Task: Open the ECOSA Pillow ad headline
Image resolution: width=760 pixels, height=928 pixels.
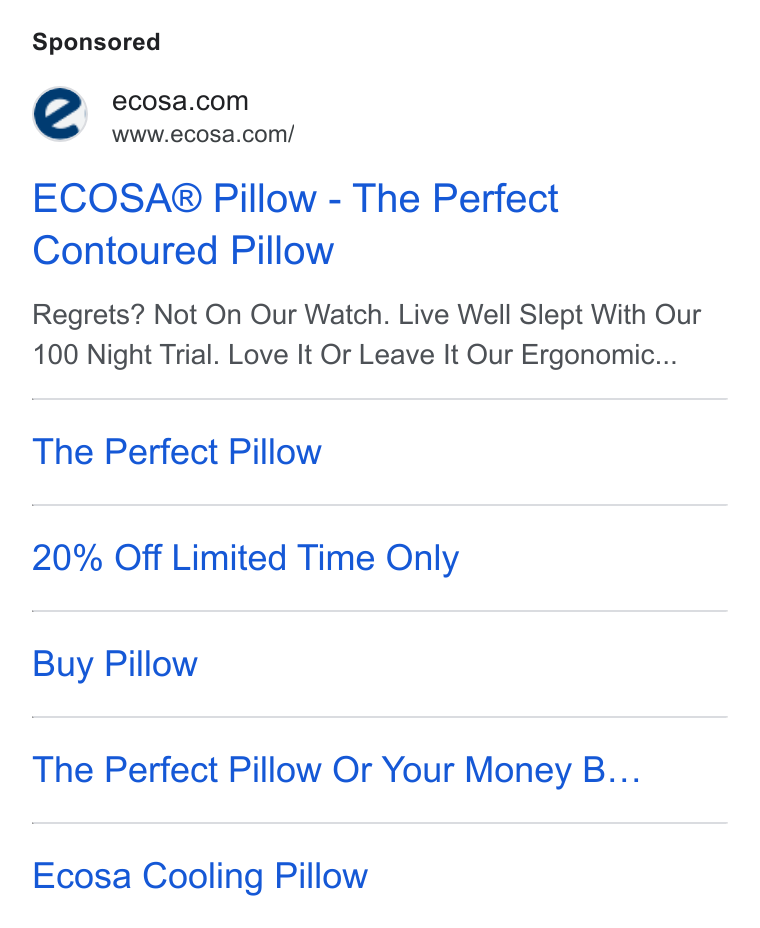Action: click(x=295, y=224)
